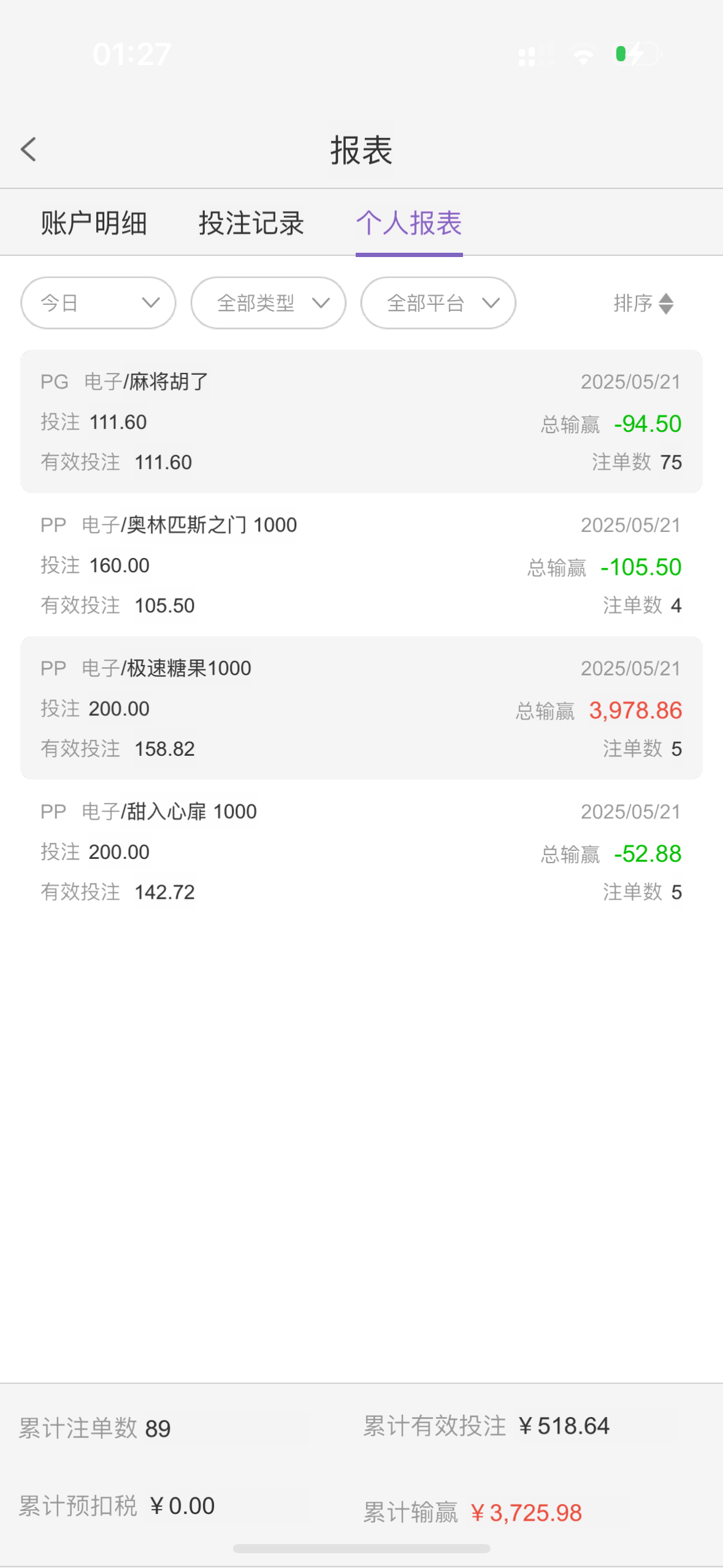This screenshot has height=1568, width=723.
Task: Open the 奥林匹斯之门 1000 report entry
Action: 361,565
